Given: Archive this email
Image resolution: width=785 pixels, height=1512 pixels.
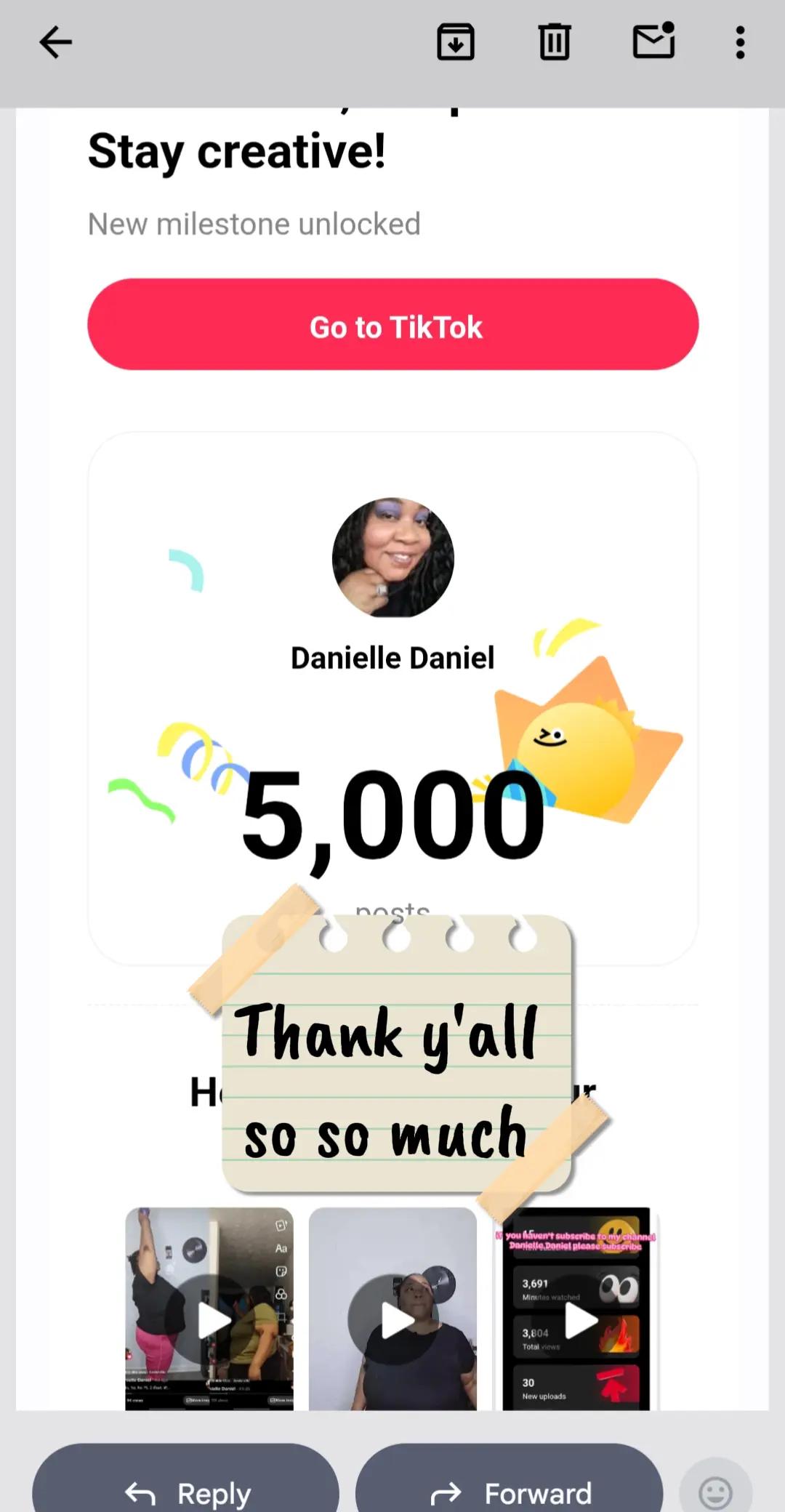Looking at the screenshot, I should (456, 42).
